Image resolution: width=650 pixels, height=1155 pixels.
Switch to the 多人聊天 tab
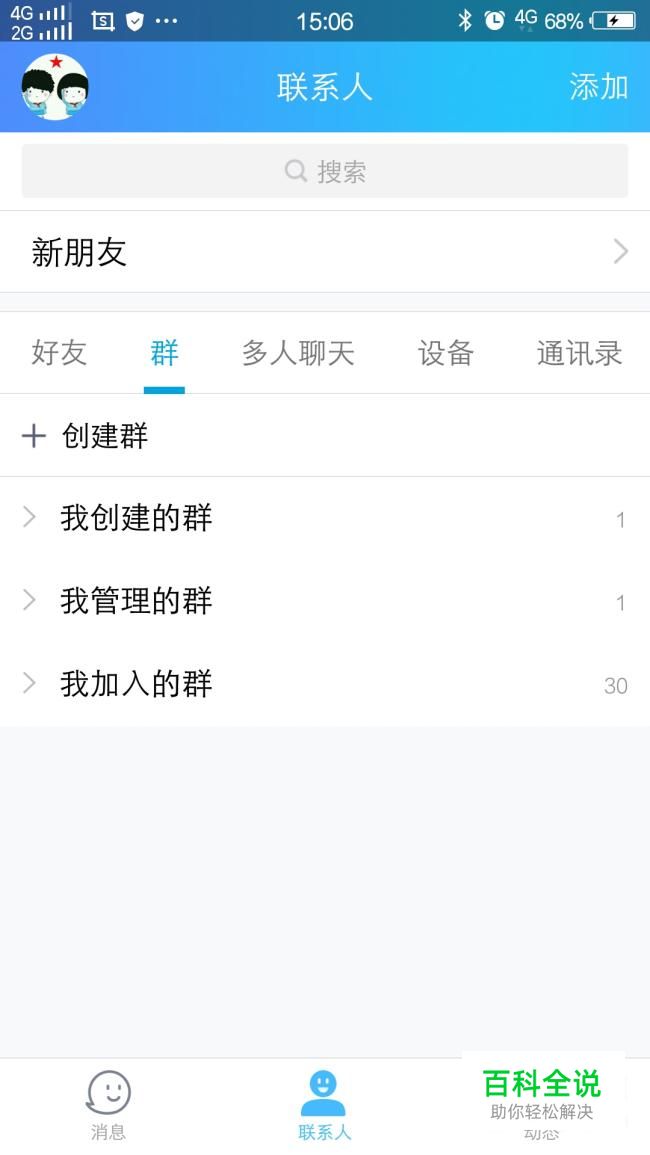coord(298,353)
